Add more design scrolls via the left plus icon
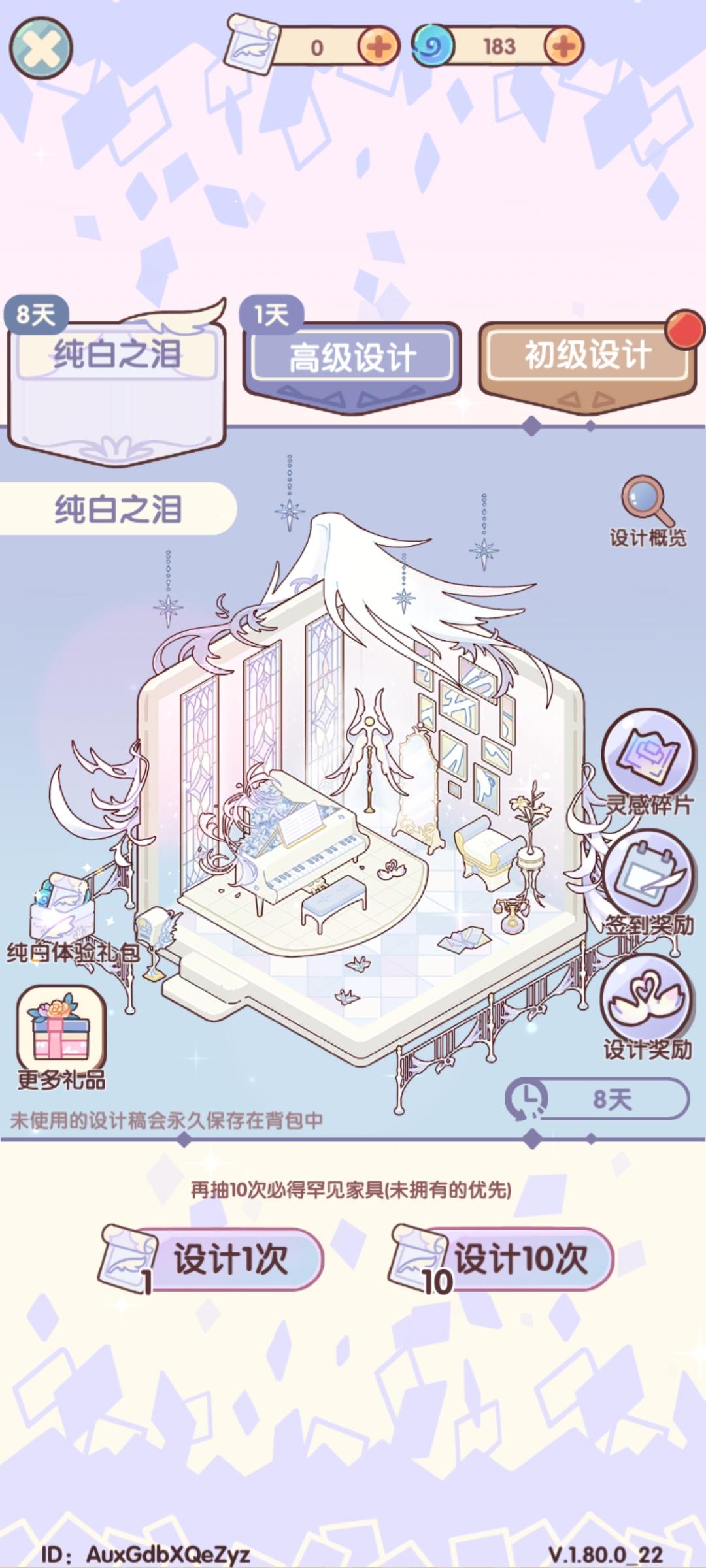The width and height of the screenshot is (706, 1568). [x=377, y=46]
